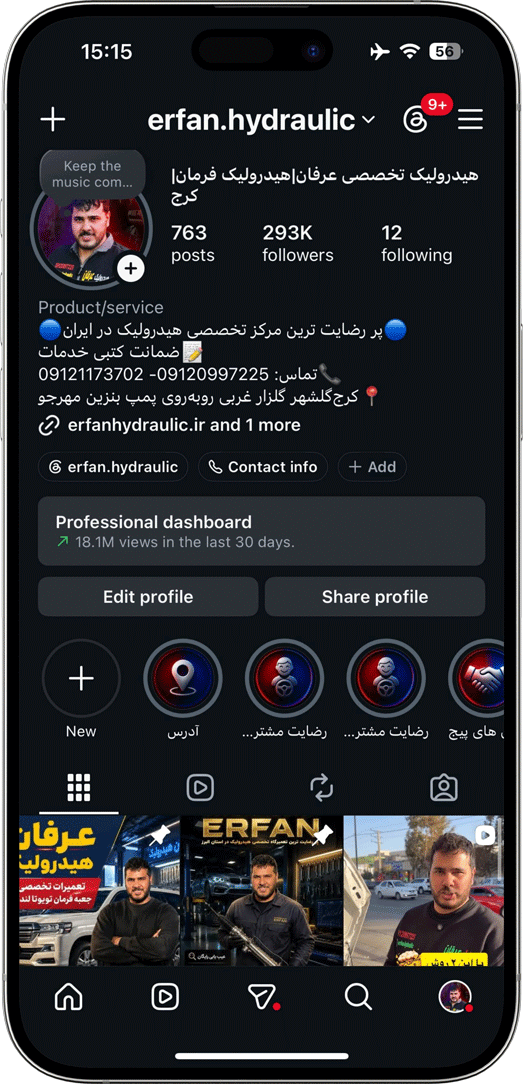523x1084 pixels.
Task: Open the erfan.hydraulic Threads chip
Action: (x=113, y=467)
